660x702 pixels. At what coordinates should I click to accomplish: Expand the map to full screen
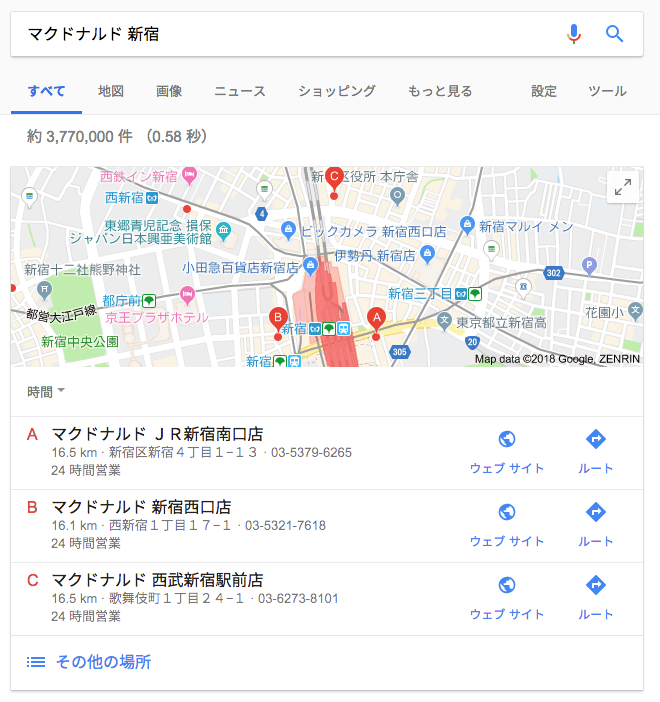coord(622,187)
